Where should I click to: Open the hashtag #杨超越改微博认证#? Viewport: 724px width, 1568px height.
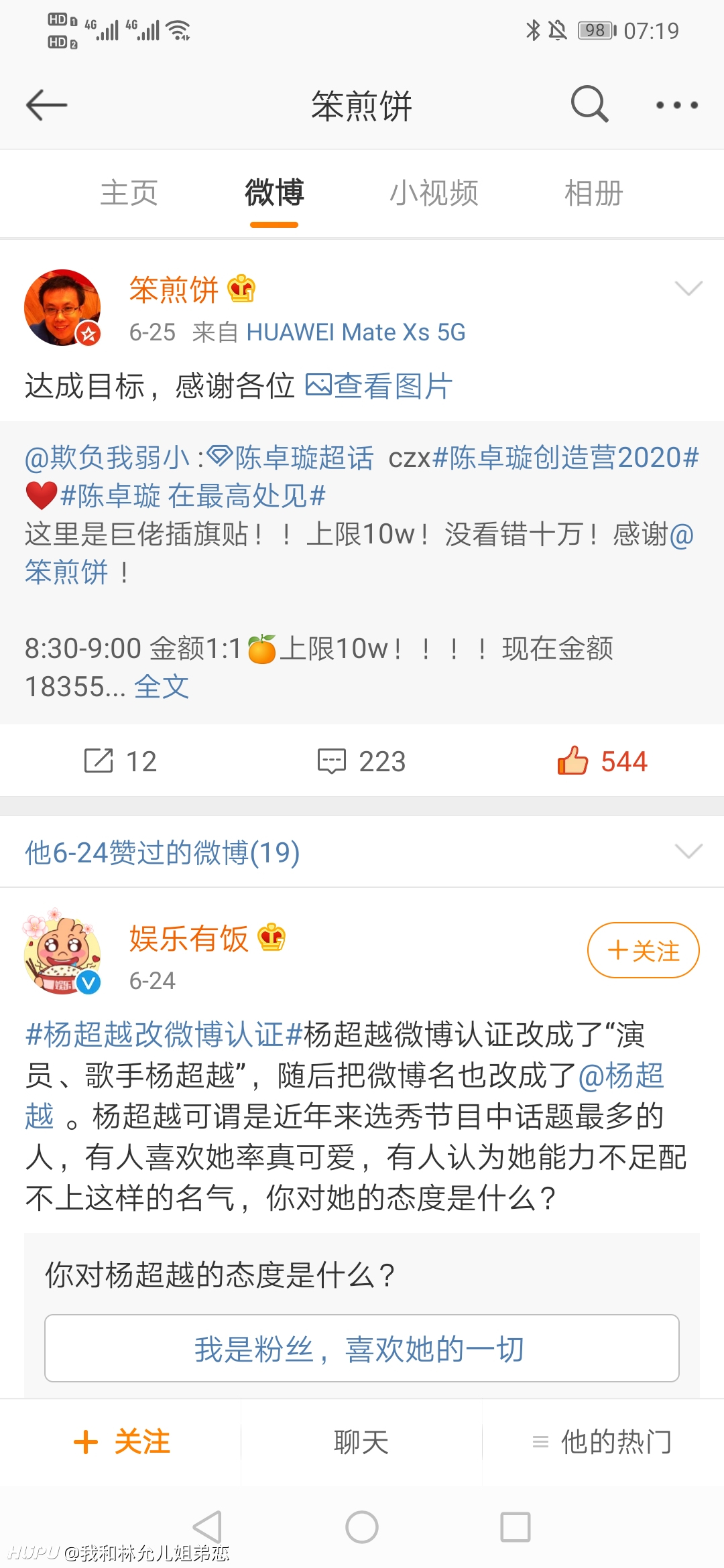coord(164,1035)
